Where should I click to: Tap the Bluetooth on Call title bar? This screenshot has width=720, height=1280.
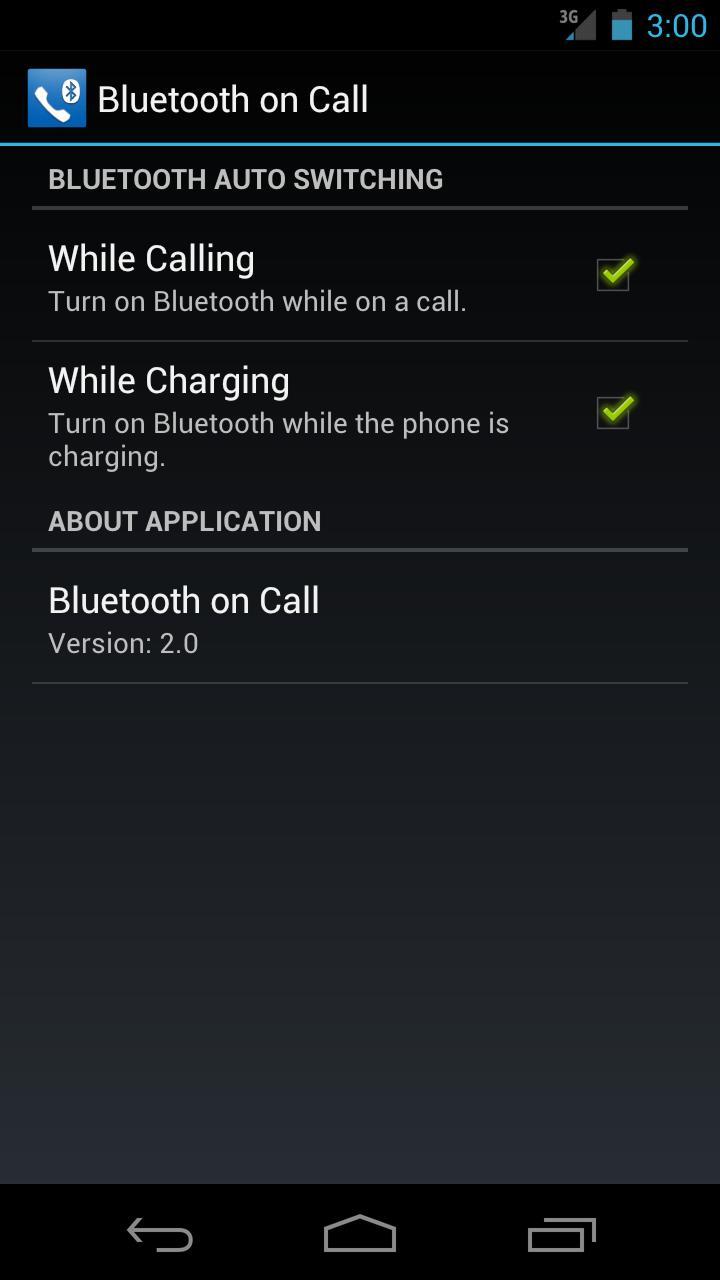pyautogui.click(x=232, y=97)
